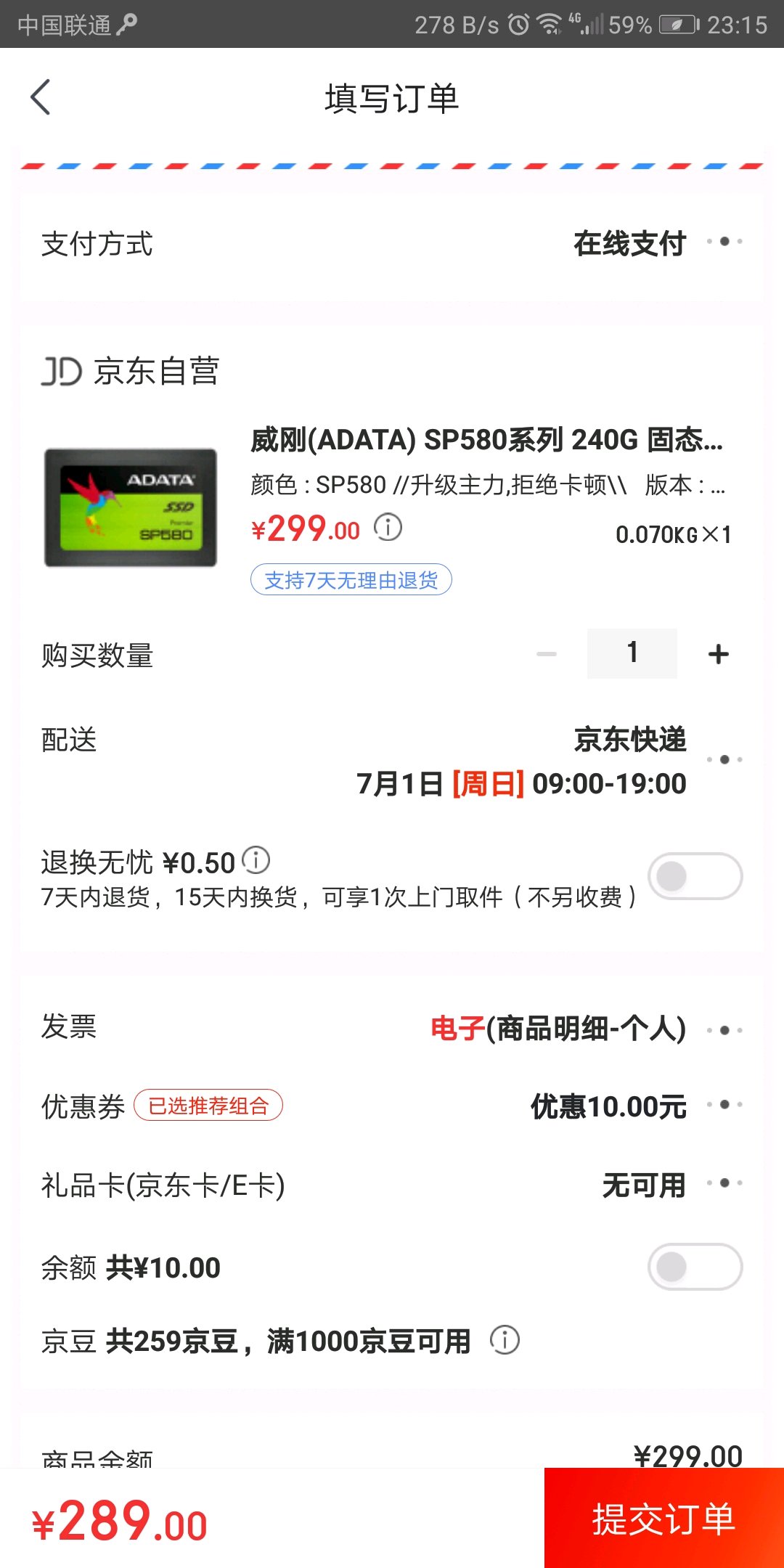Decrease purchase quantity with minus
The width and height of the screenshot is (784, 1568).
pyautogui.click(x=547, y=654)
